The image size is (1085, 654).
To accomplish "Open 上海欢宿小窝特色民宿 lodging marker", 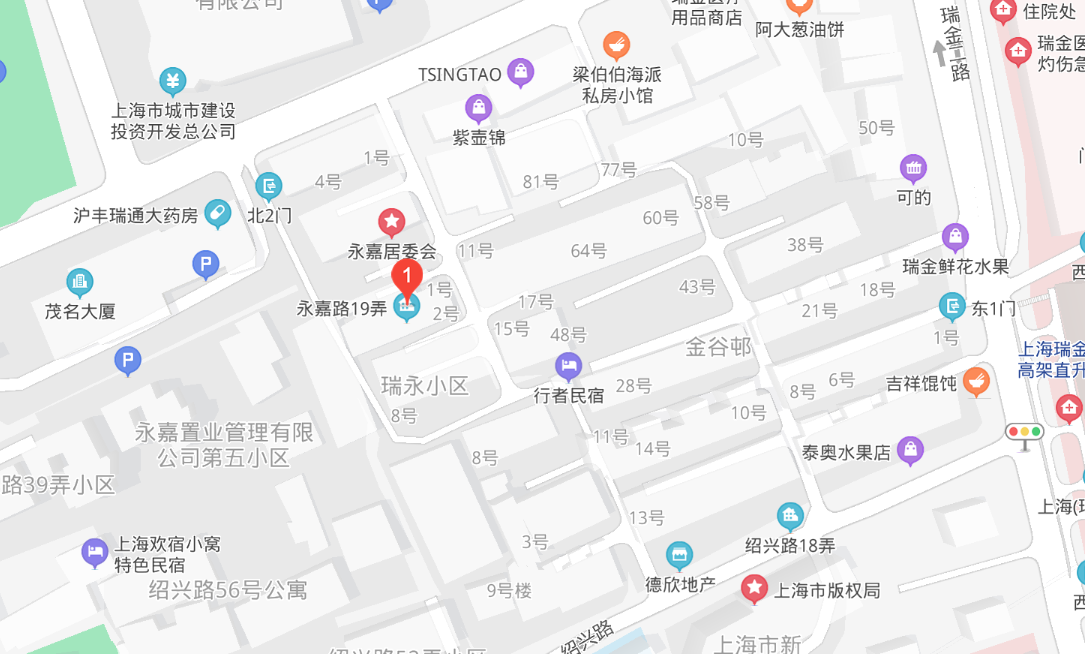I will pyautogui.click(x=95, y=552).
